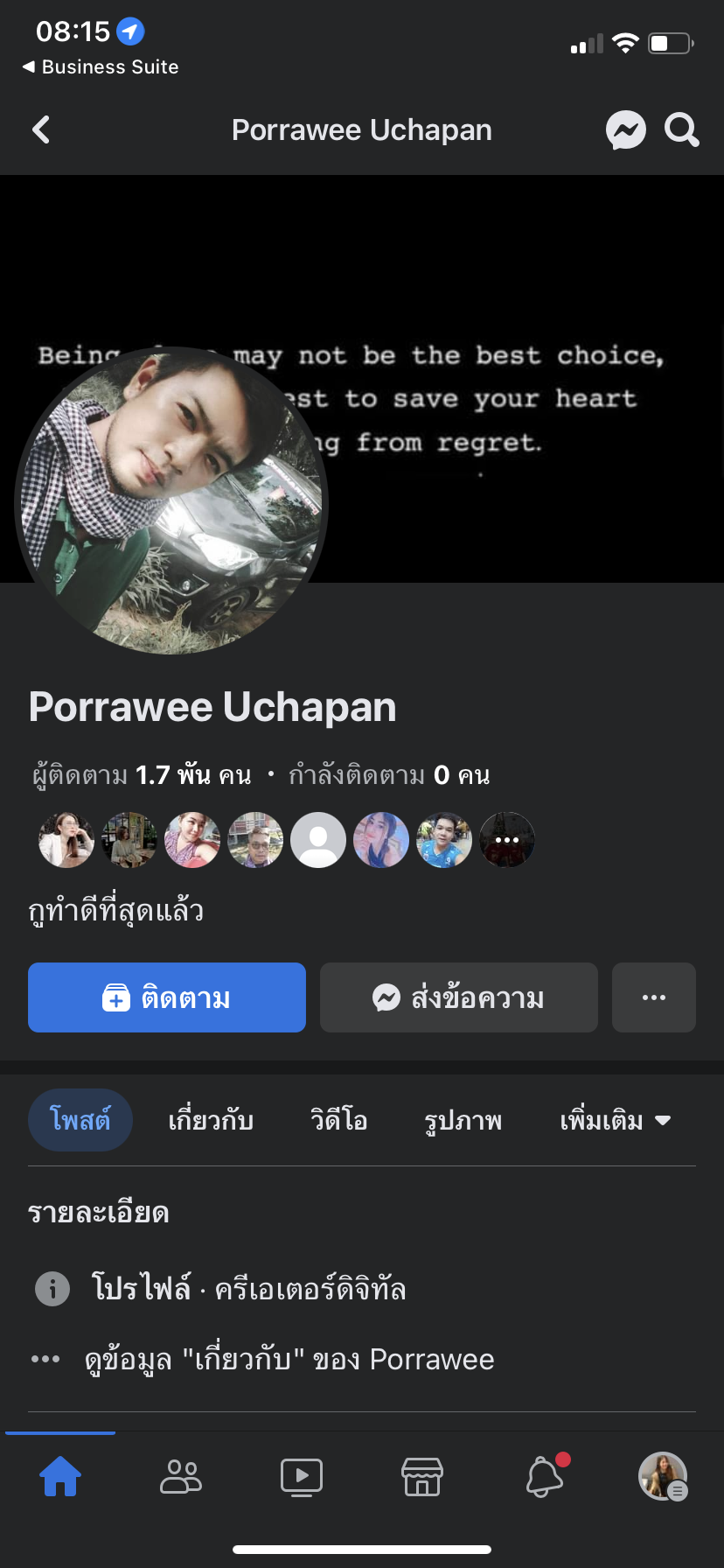Open the three-dot profile options button
Screen dimensions: 724x1568
pos(654,997)
